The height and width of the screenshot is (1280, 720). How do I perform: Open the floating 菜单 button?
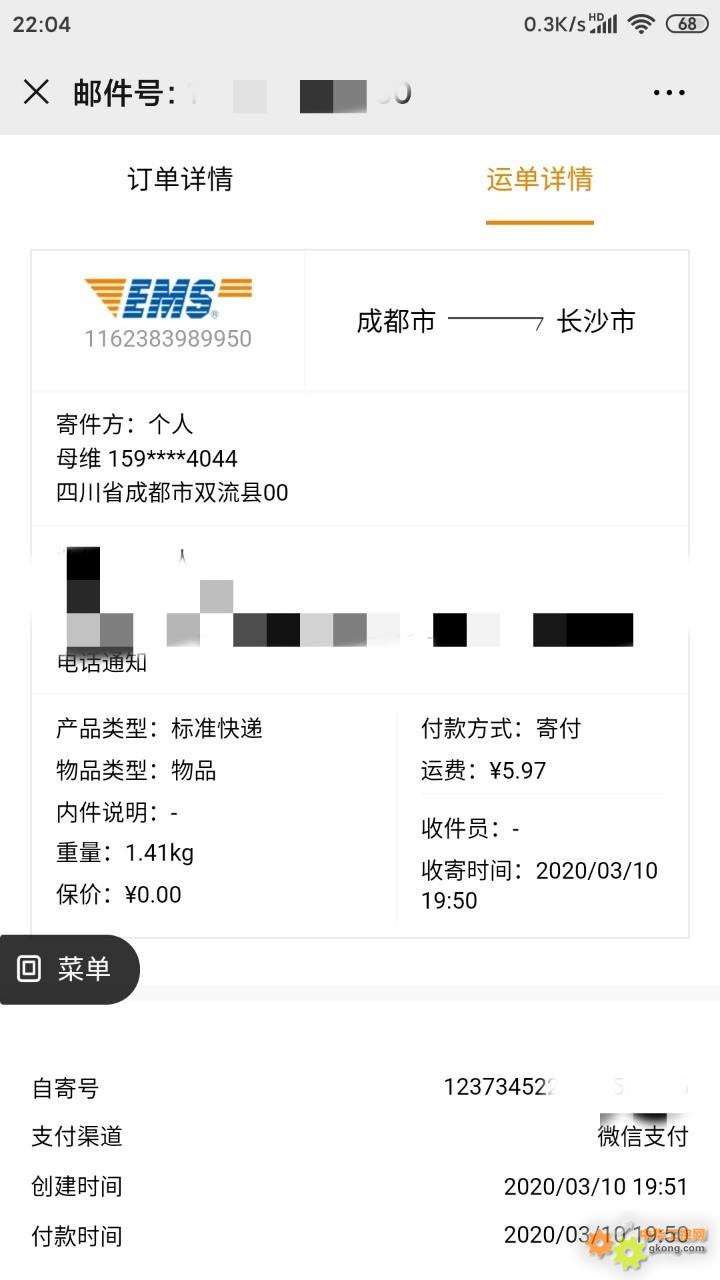coord(68,969)
